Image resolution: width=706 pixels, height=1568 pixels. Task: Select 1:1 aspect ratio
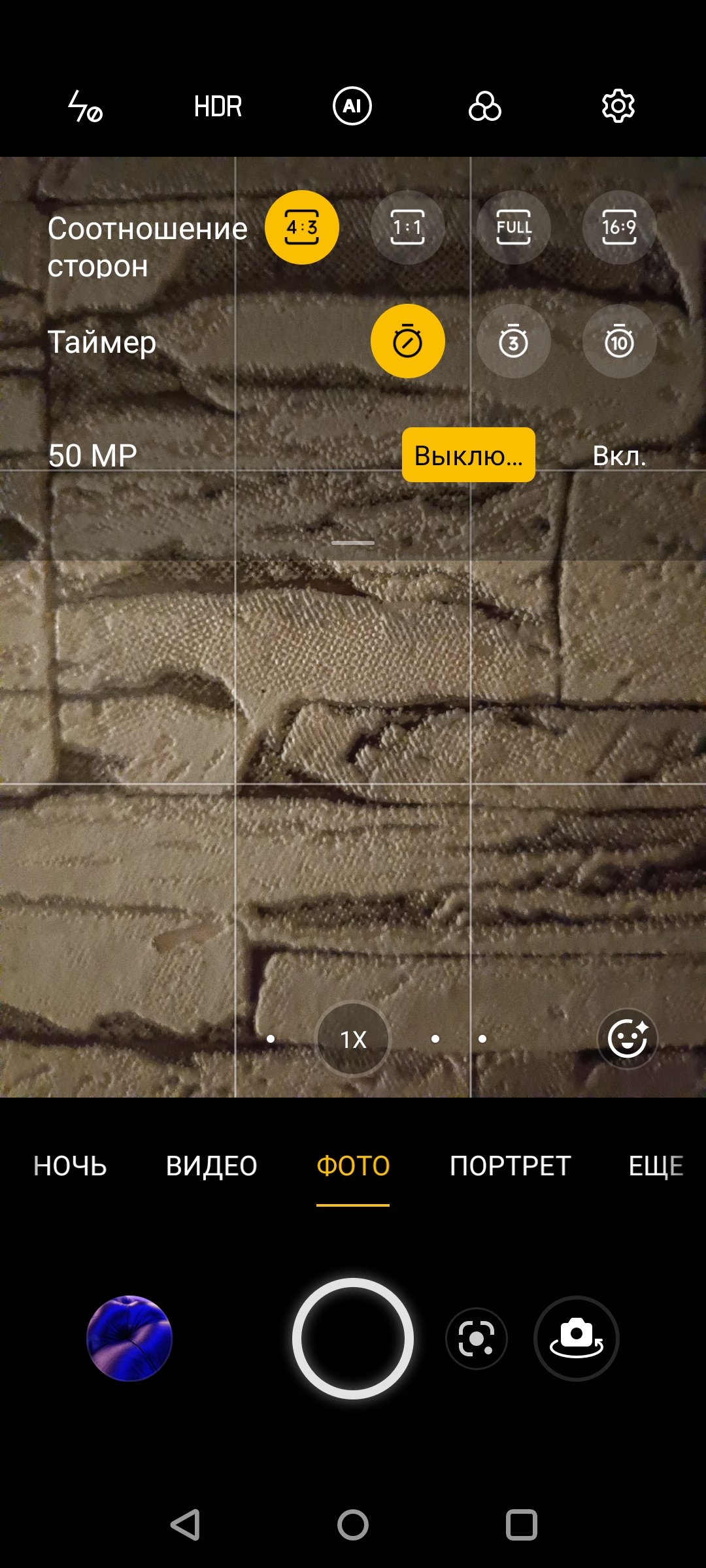click(x=408, y=227)
